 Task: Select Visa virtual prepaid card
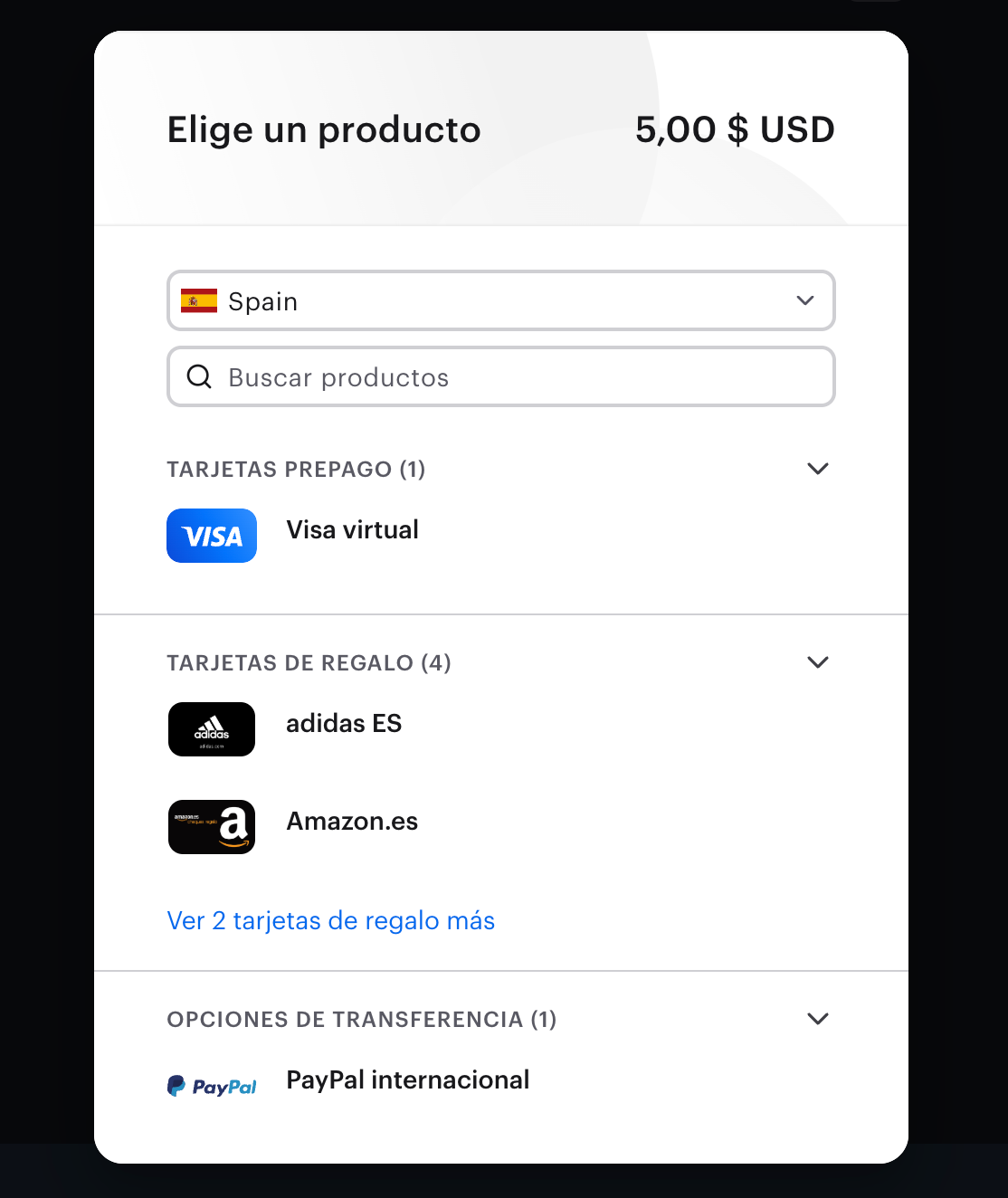[352, 531]
